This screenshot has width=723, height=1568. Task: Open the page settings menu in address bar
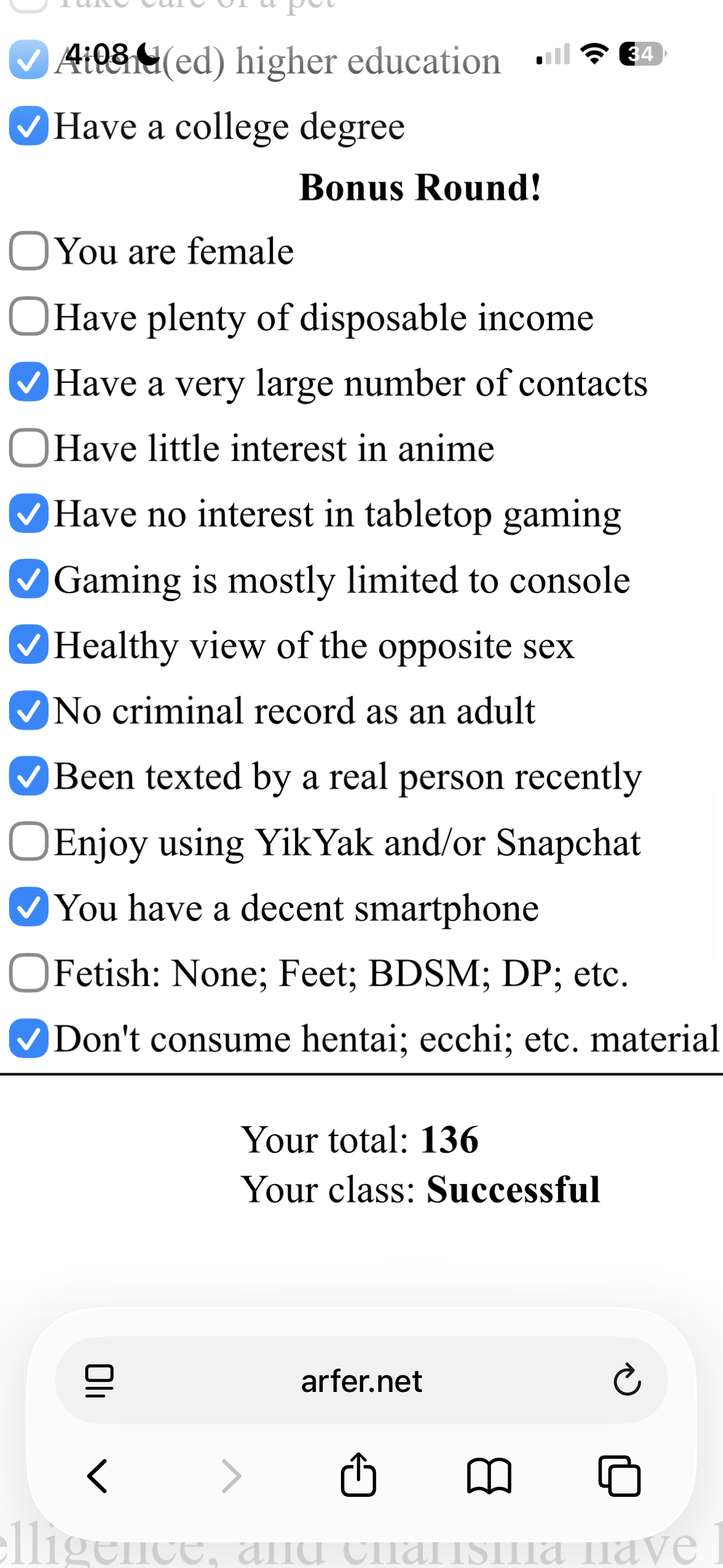pyautogui.click(x=99, y=1381)
